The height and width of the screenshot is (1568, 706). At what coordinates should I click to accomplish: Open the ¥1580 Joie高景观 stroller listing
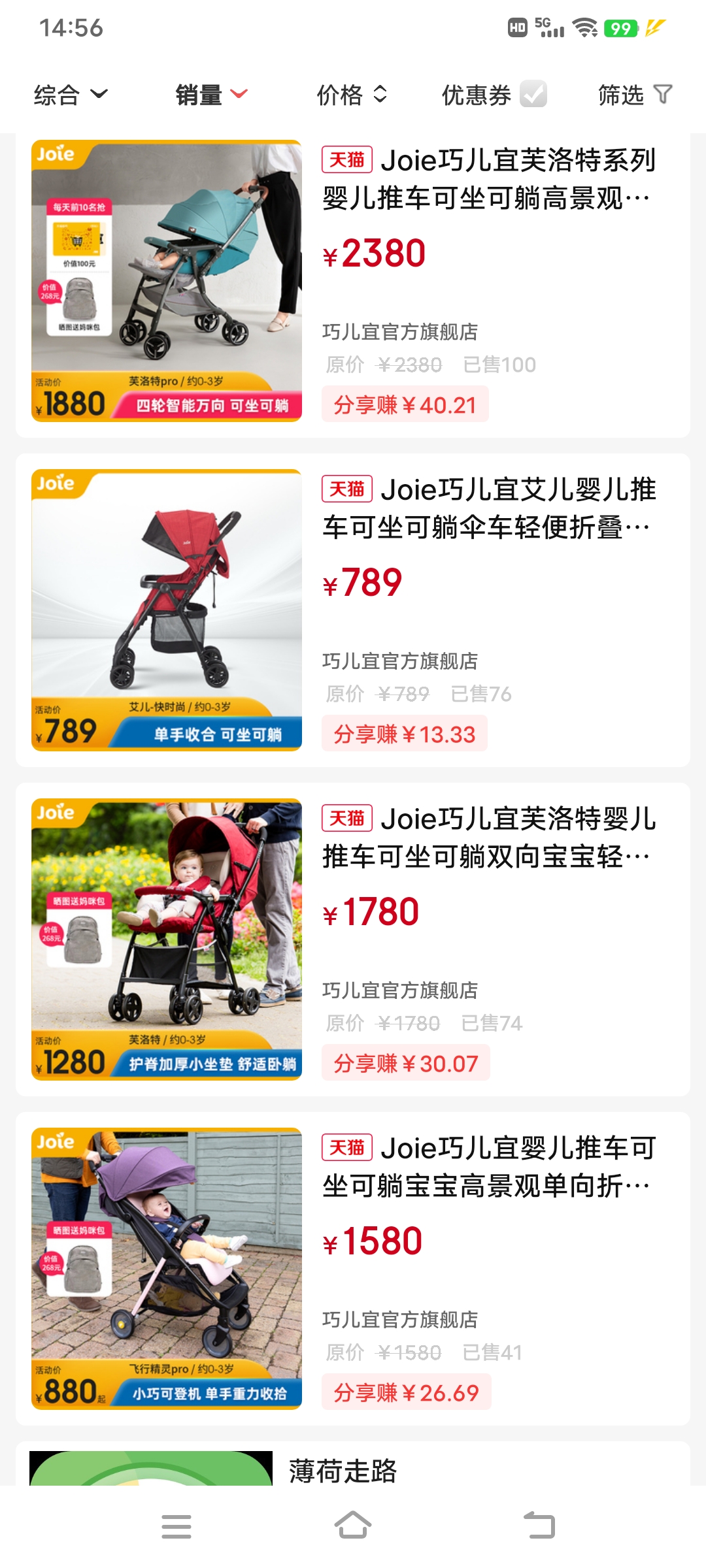(488, 1167)
